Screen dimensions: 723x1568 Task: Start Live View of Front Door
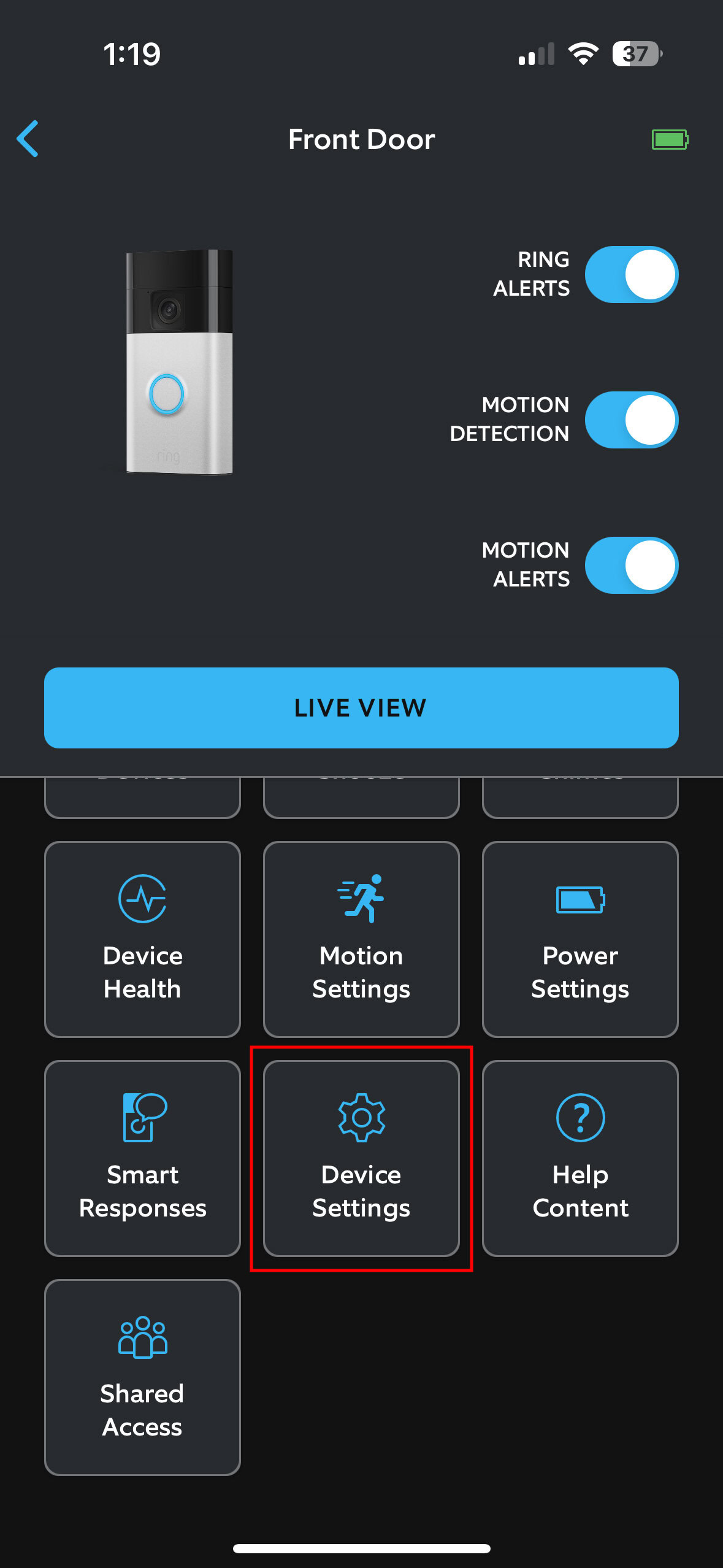[361, 707]
